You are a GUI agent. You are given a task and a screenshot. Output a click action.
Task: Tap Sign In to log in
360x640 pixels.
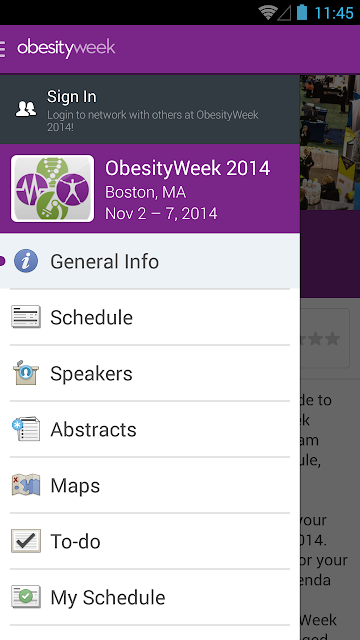[150, 109]
